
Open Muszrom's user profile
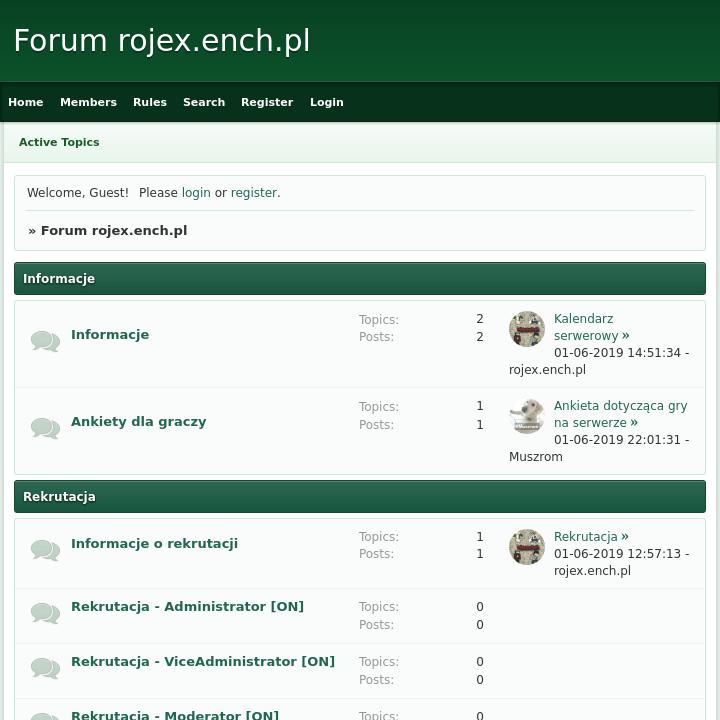pyautogui.click(x=536, y=457)
